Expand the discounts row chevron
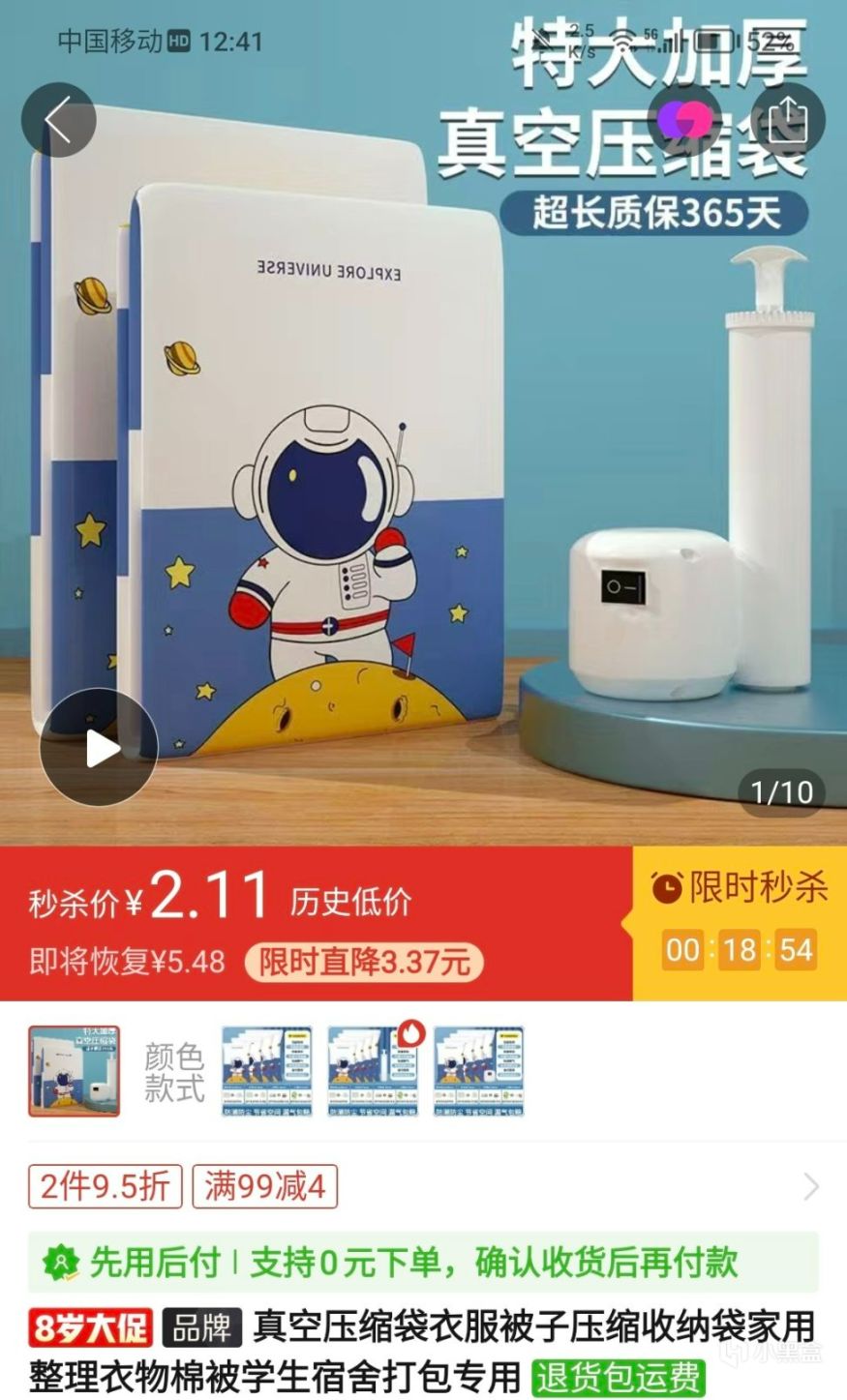Screen dimensions: 847x1400 pos(811,1186)
